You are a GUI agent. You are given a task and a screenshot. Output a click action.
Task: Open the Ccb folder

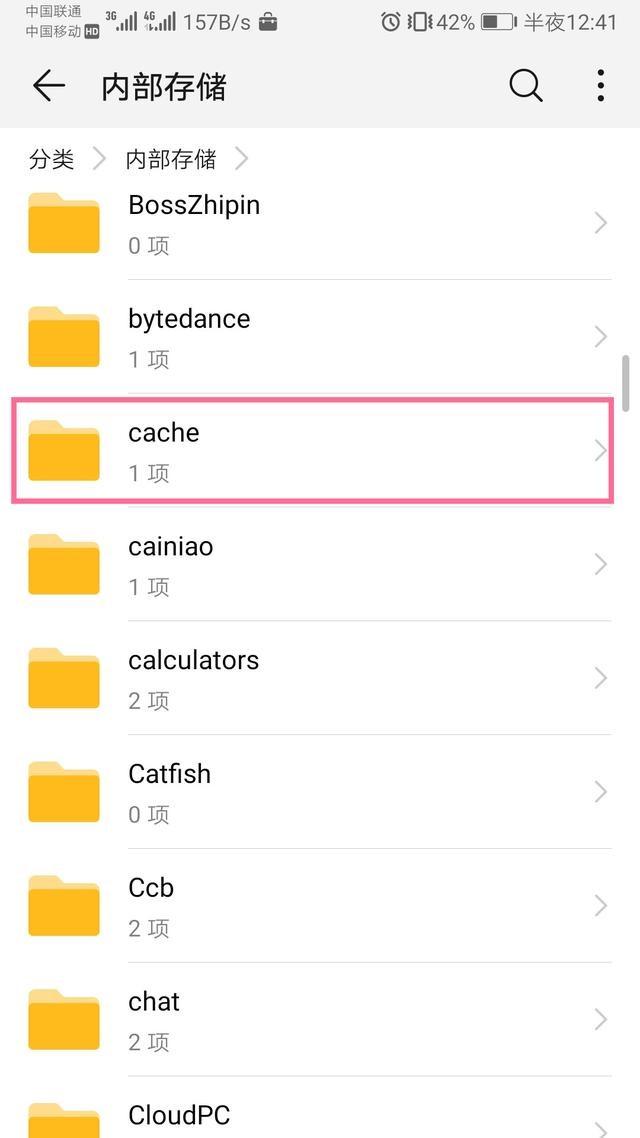(x=318, y=906)
